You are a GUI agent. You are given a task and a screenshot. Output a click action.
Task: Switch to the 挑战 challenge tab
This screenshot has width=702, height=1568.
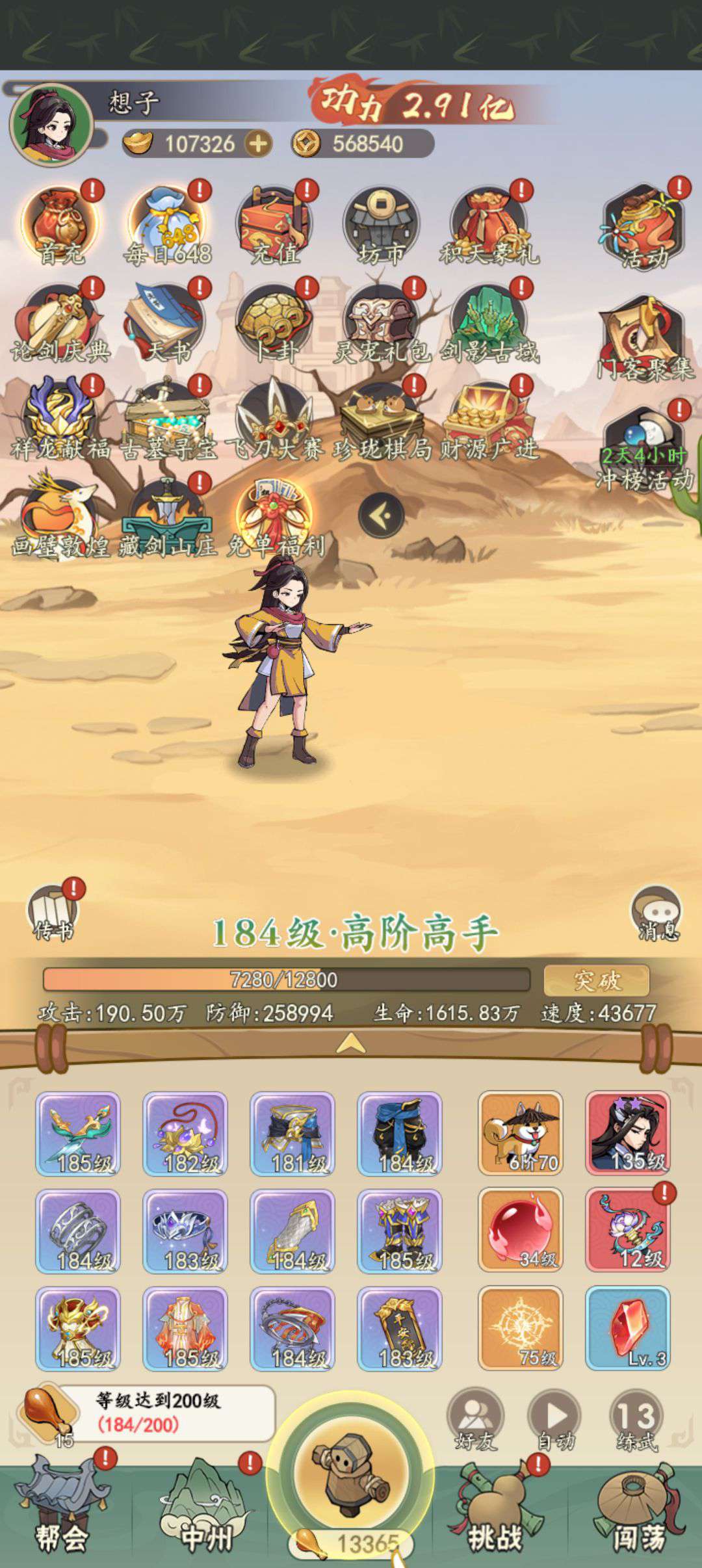[x=495, y=1513]
